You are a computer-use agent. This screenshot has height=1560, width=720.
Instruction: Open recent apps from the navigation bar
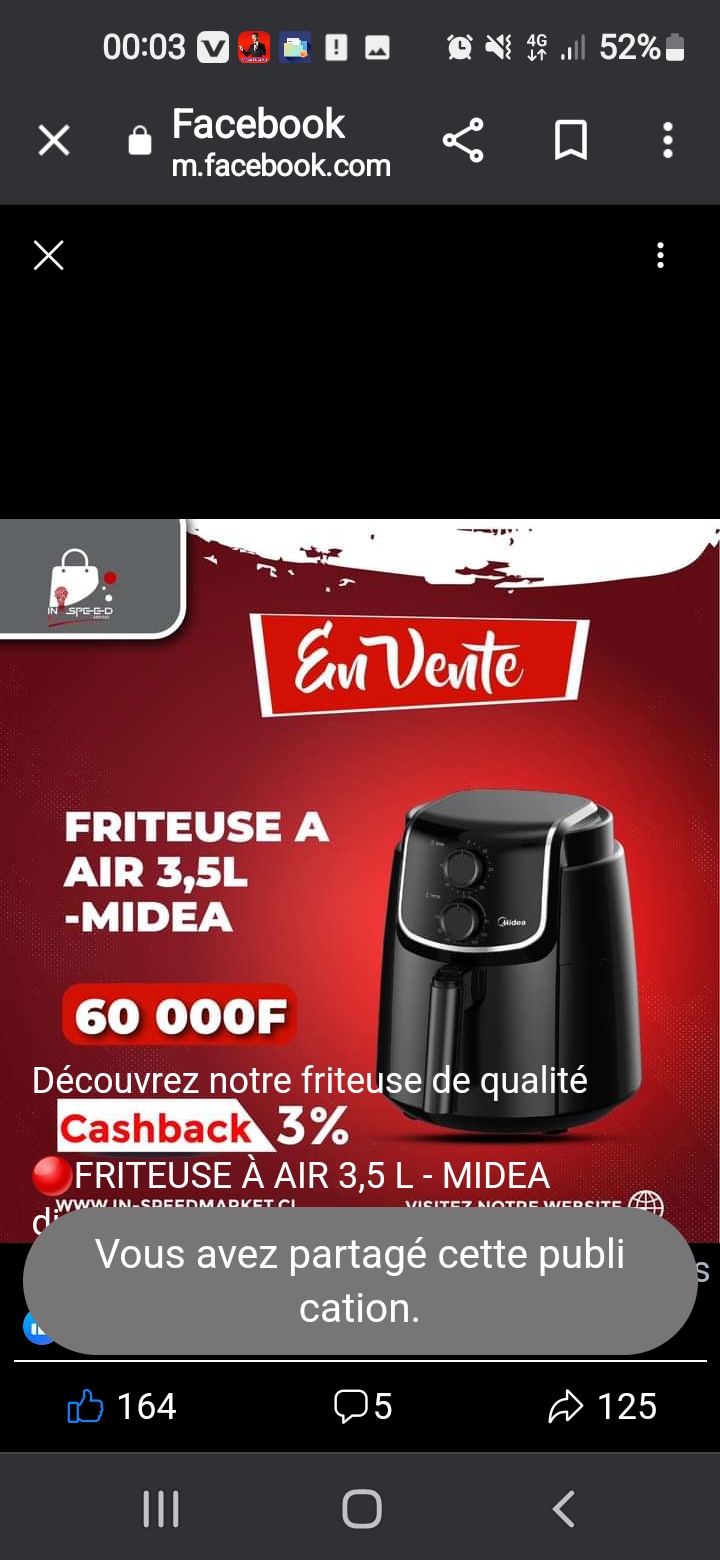click(x=161, y=1509)
